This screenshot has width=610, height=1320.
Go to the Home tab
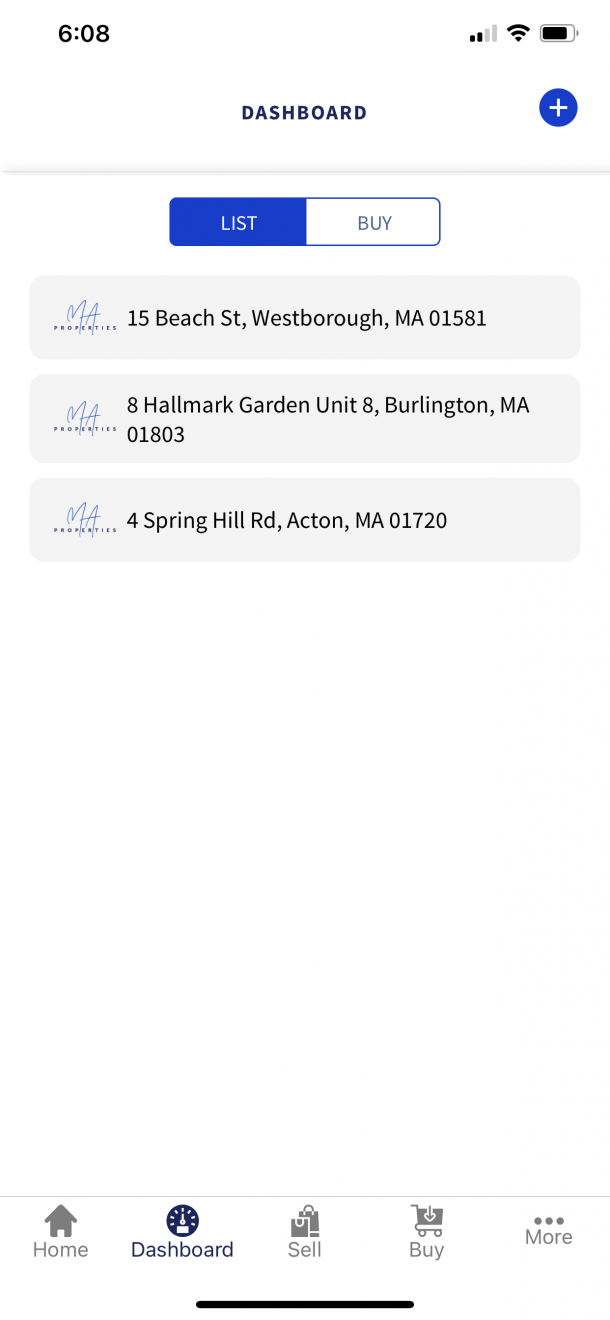[61, 1232]
